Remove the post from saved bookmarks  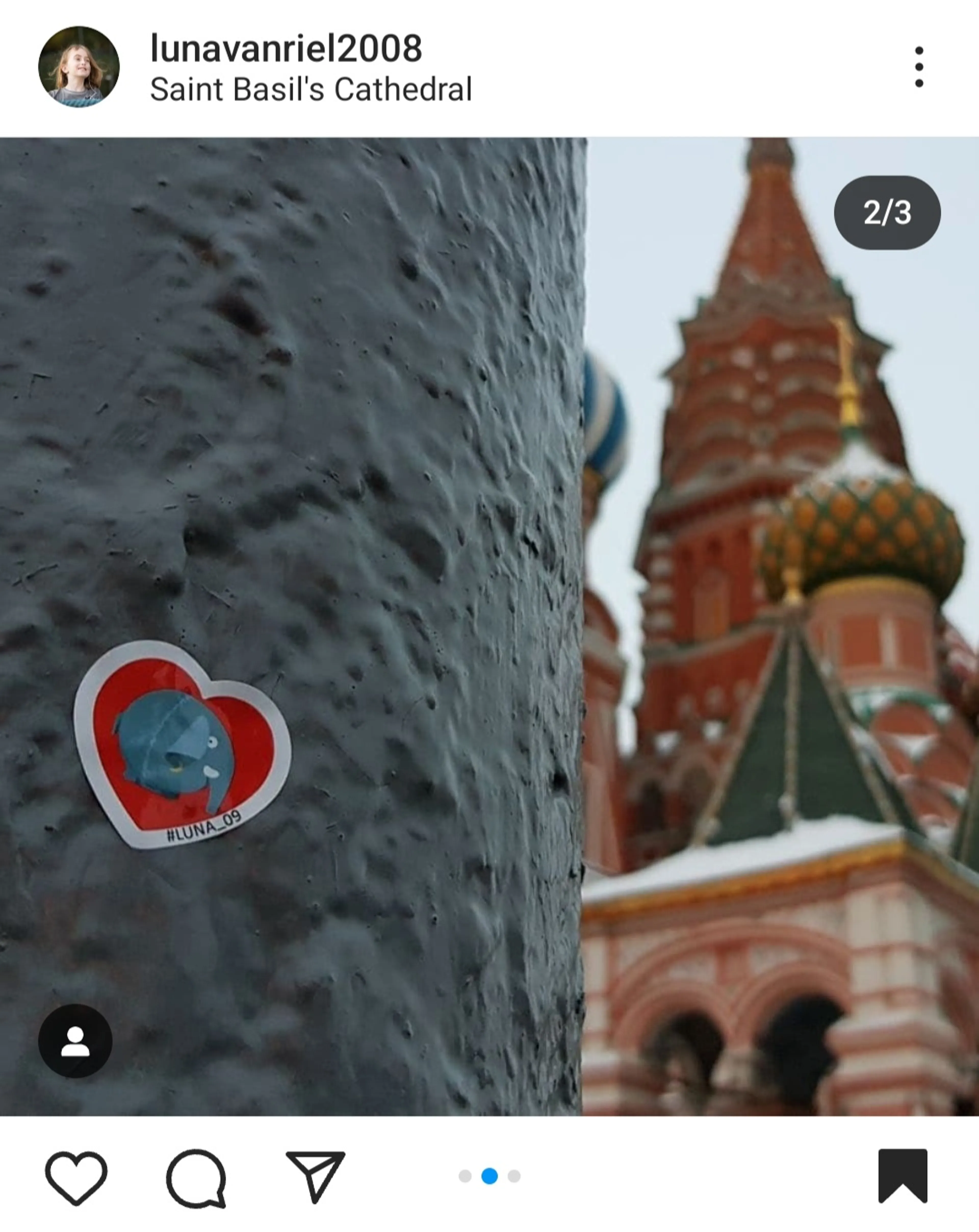pos(903,1175)
